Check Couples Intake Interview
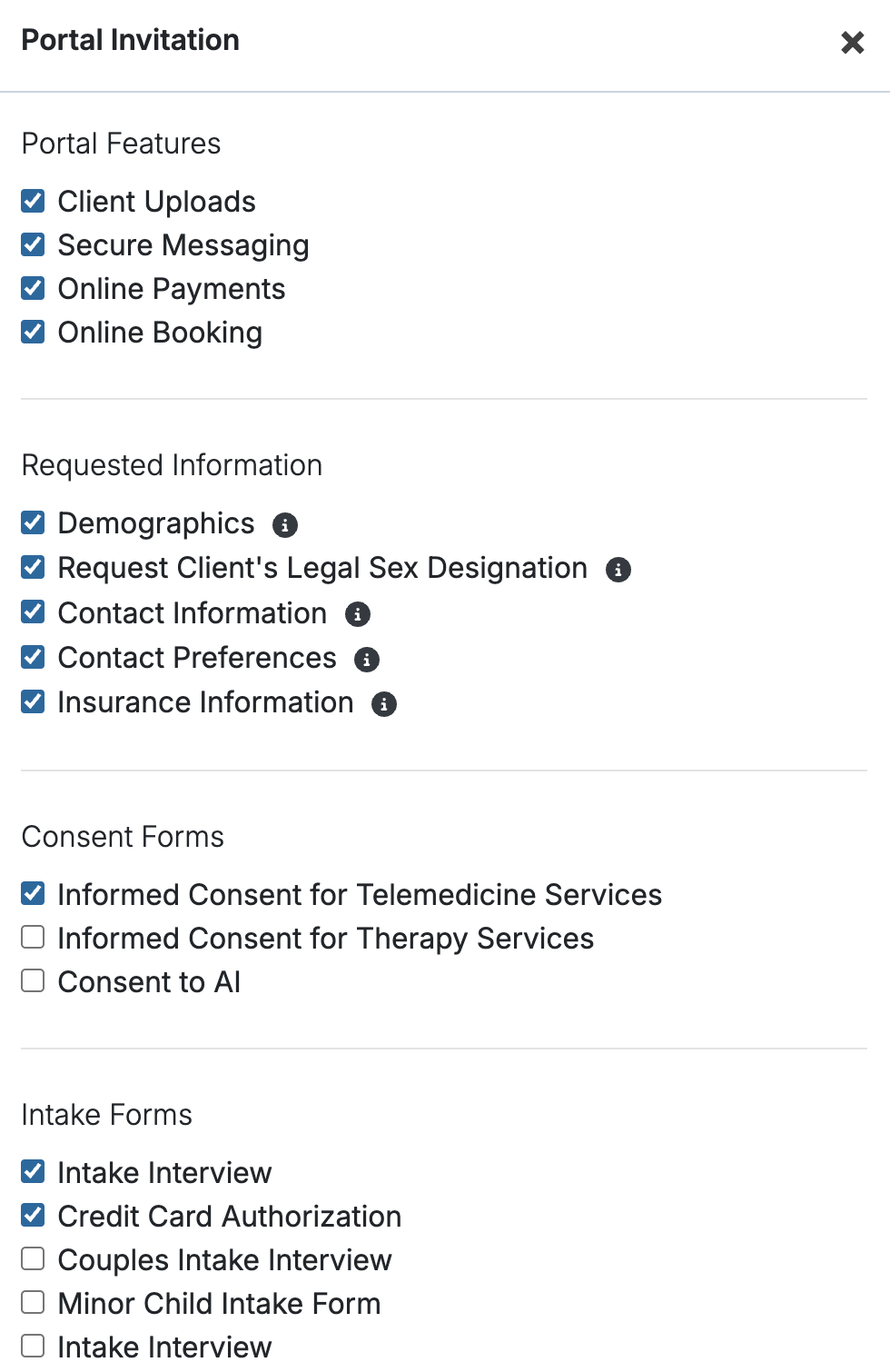 coord(34,1258)
